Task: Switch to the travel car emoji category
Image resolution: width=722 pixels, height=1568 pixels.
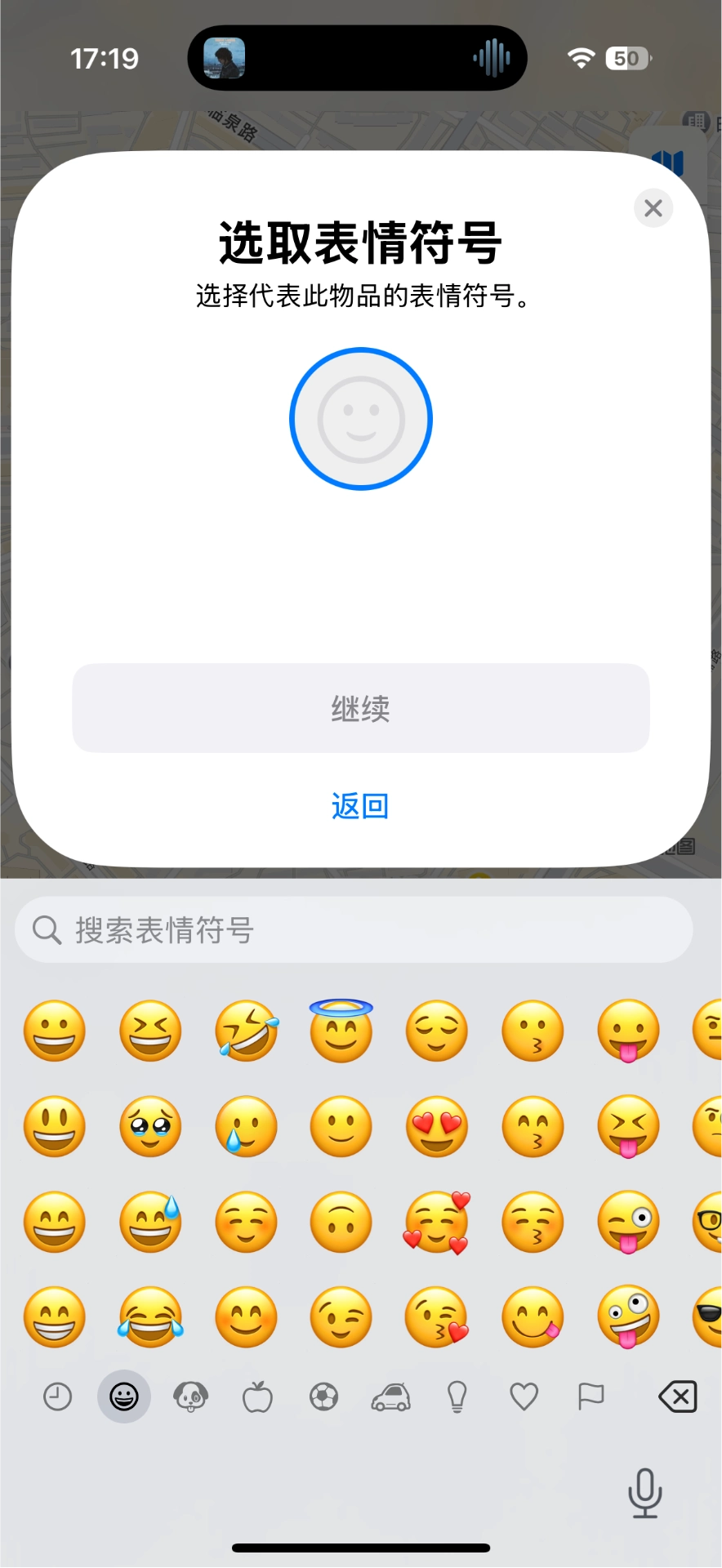Action: [391, 1396]
